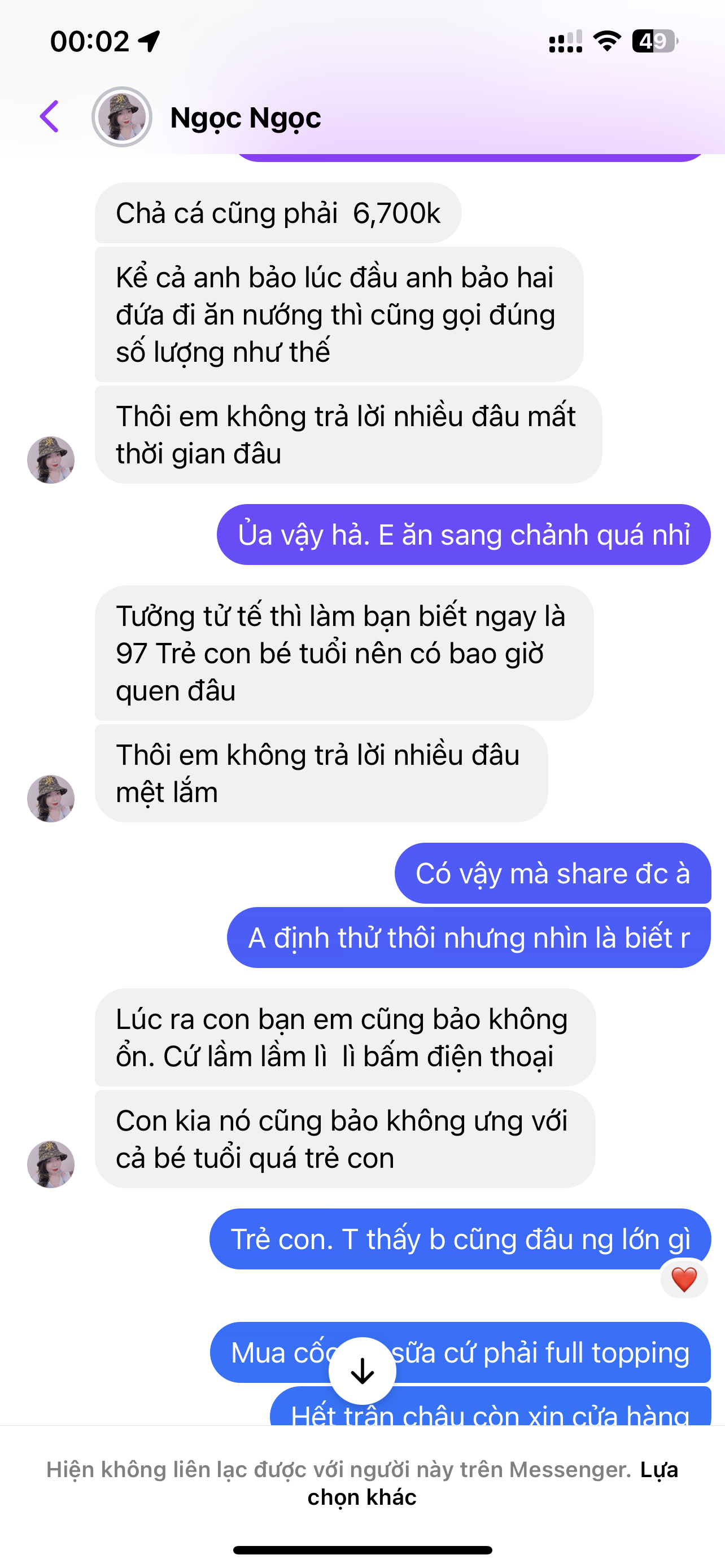The image size is (725, 1568).
Task: Tap the 'Lựa chọn khác' link
Action: pyautogui.click(x=658, y=1470)
